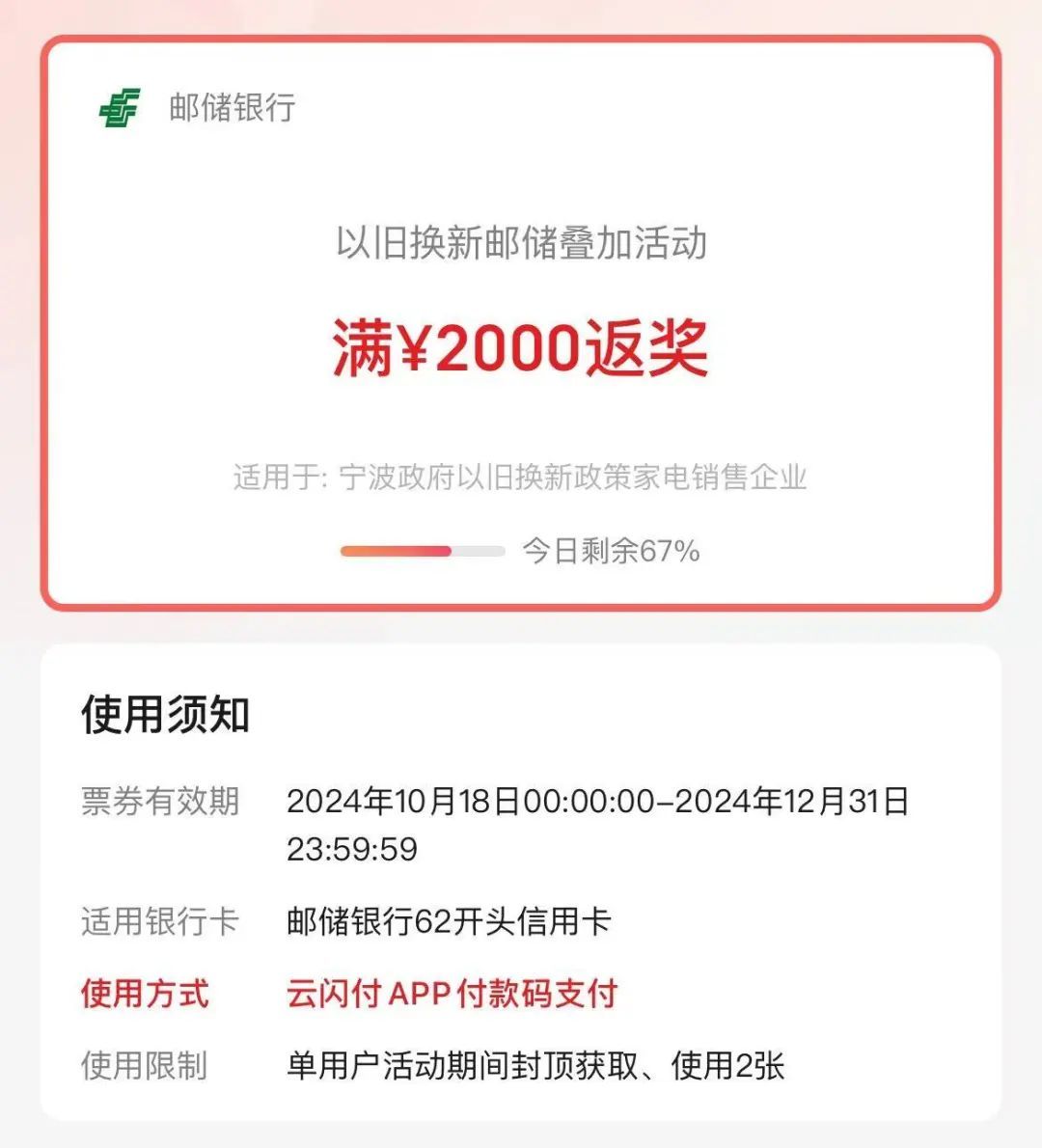Tap the 使用方式 red label
The width and height of the screenshot is (1042, 1148).
click(x=143, y=995)
